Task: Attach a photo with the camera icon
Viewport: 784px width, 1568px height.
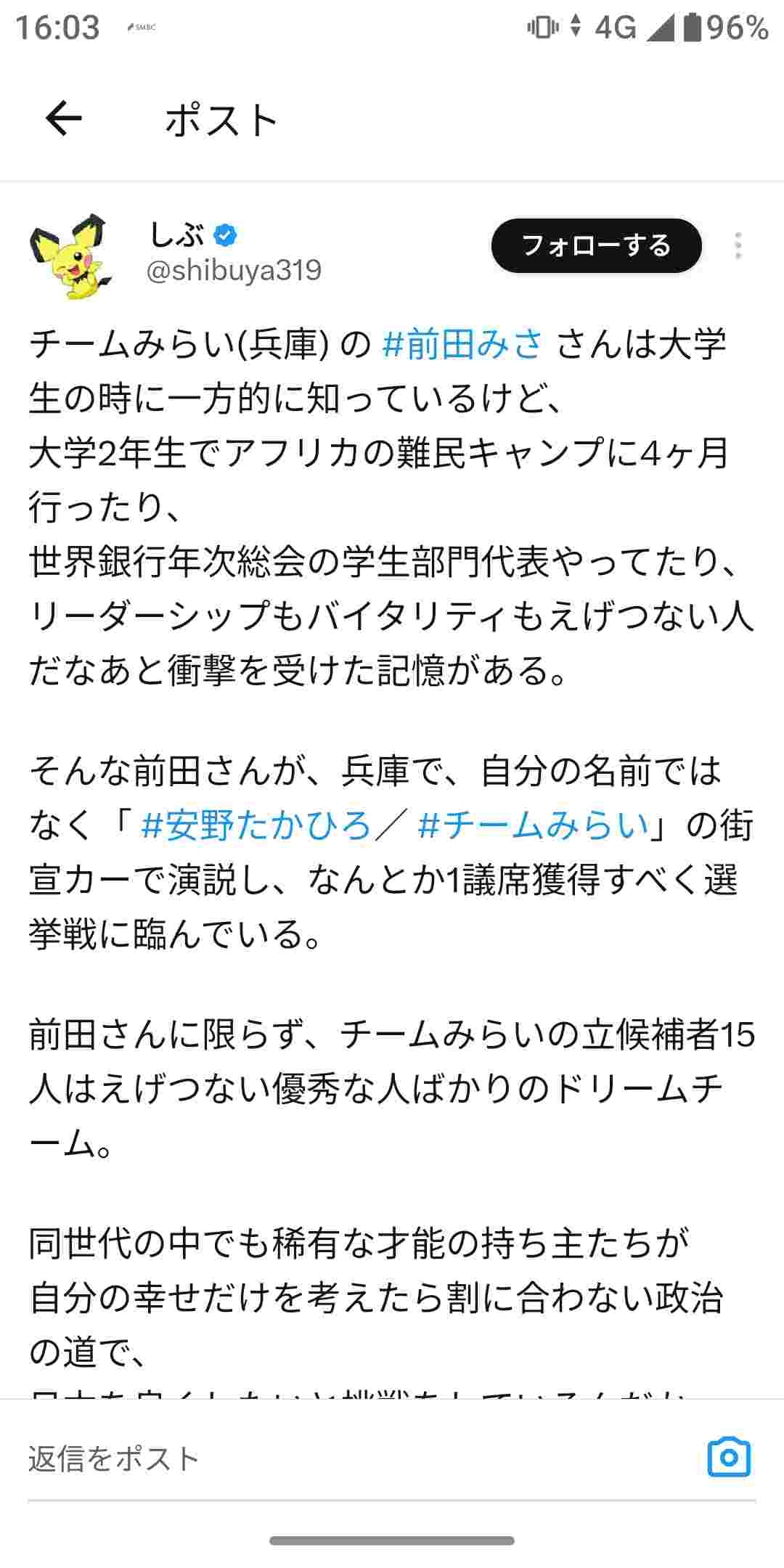Action: 729,1457
